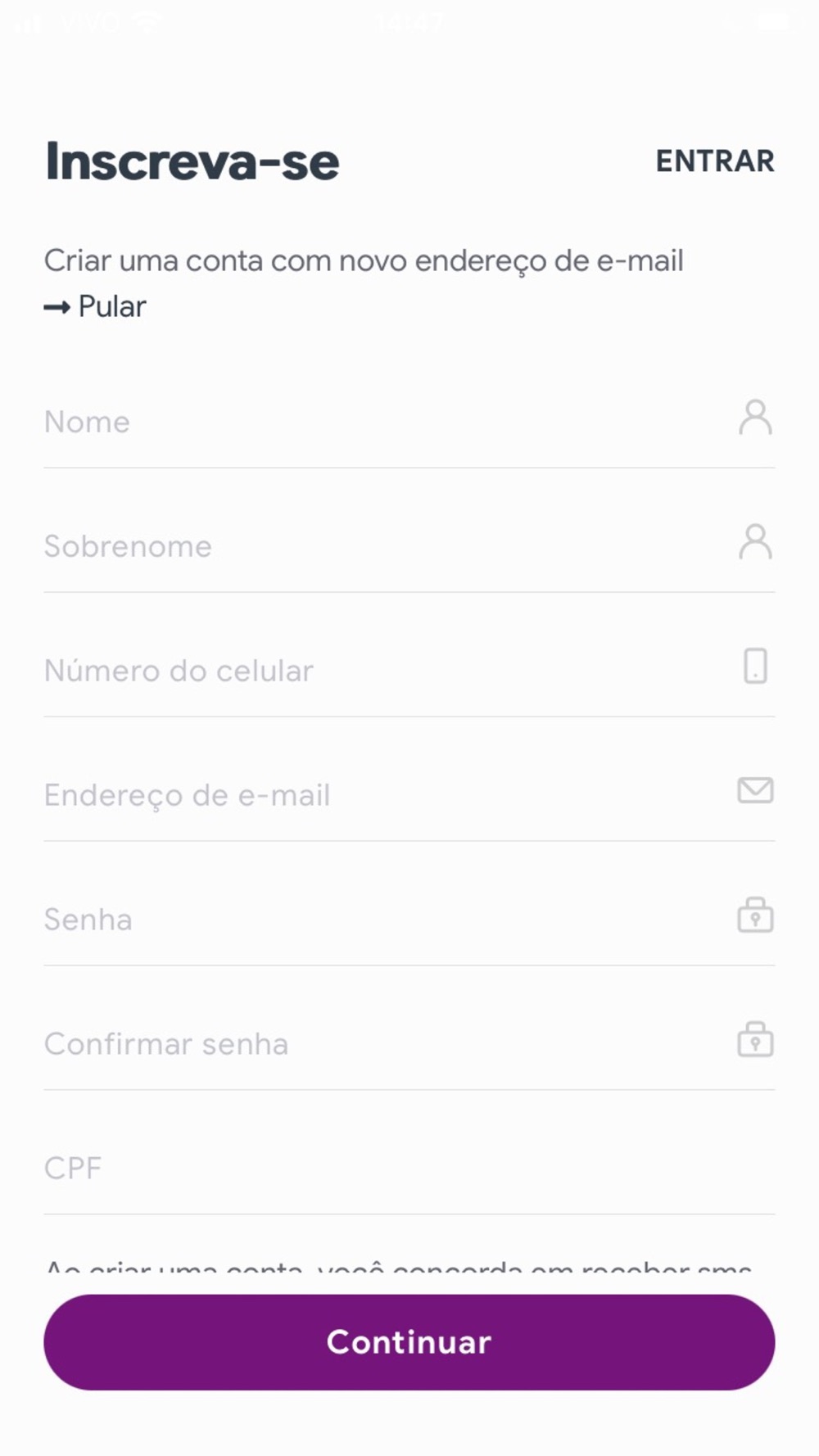Tap ENTRAR to sign in instead
Screen dimensions: 819x1456
point(715,161)
